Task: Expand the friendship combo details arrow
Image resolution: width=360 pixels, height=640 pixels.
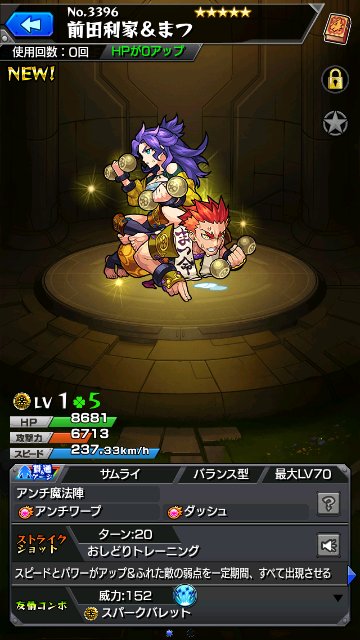Action: (x=338, y=598)
